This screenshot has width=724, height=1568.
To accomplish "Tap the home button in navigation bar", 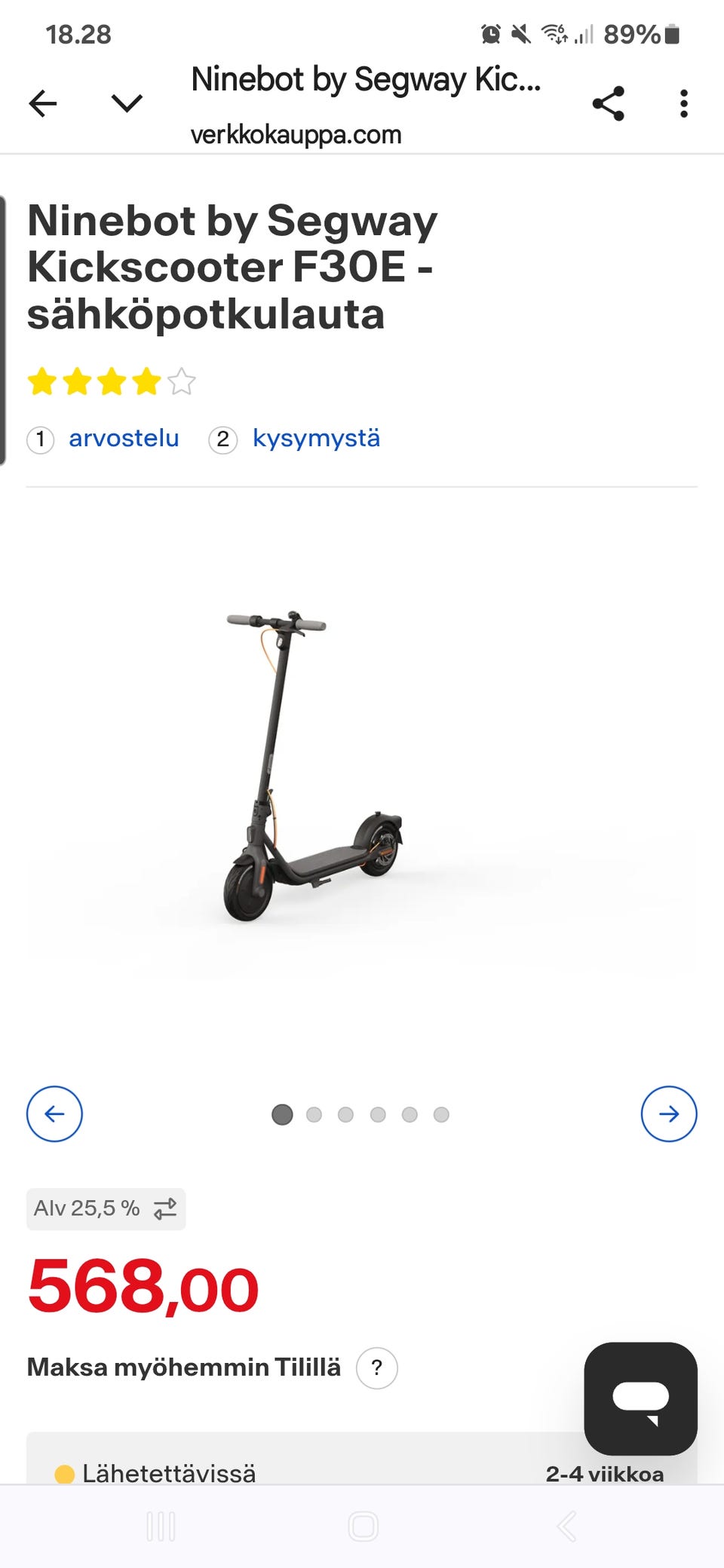I will (x=362, y=1527).
